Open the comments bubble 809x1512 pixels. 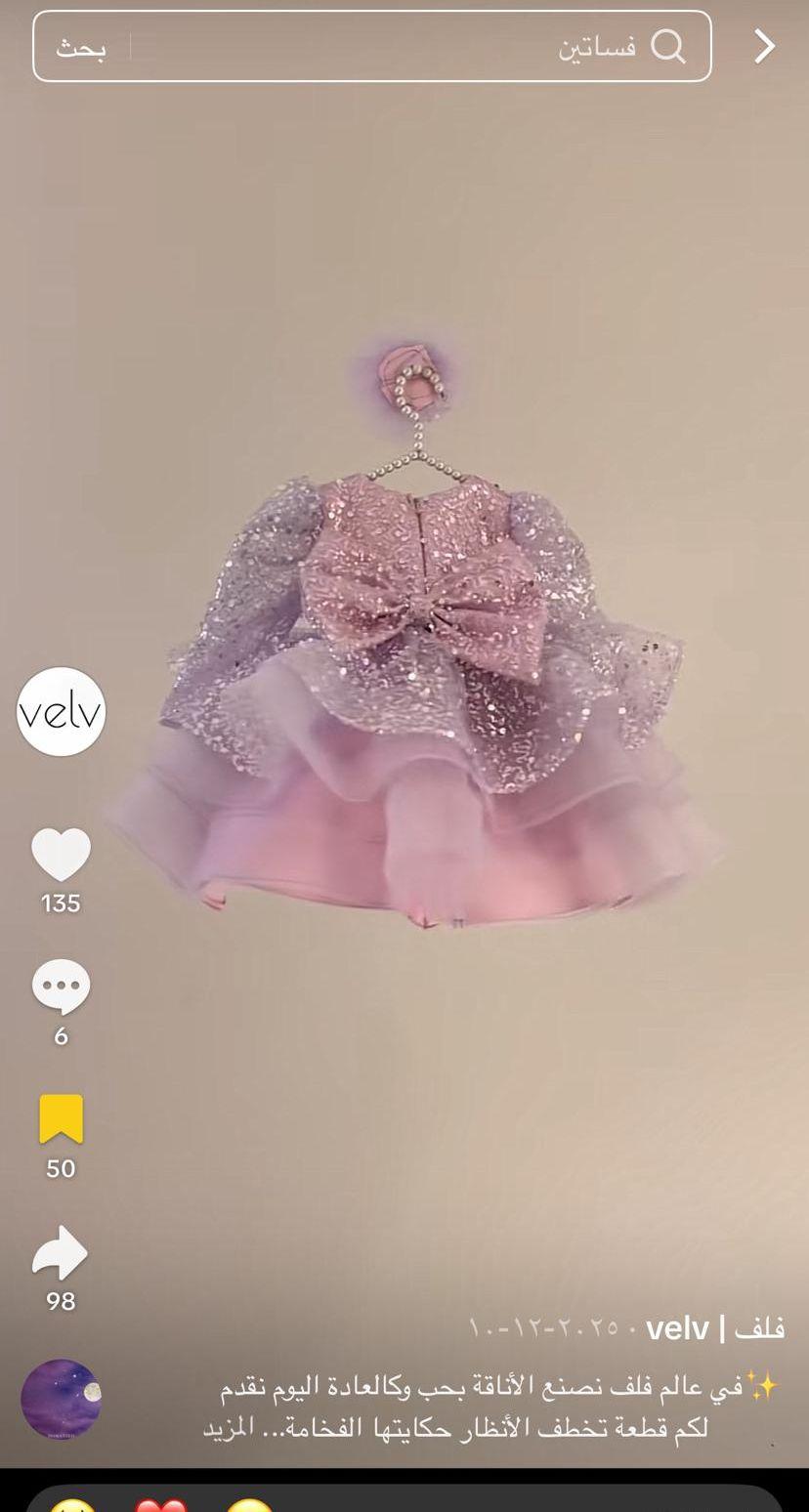(x=61, y=987)
